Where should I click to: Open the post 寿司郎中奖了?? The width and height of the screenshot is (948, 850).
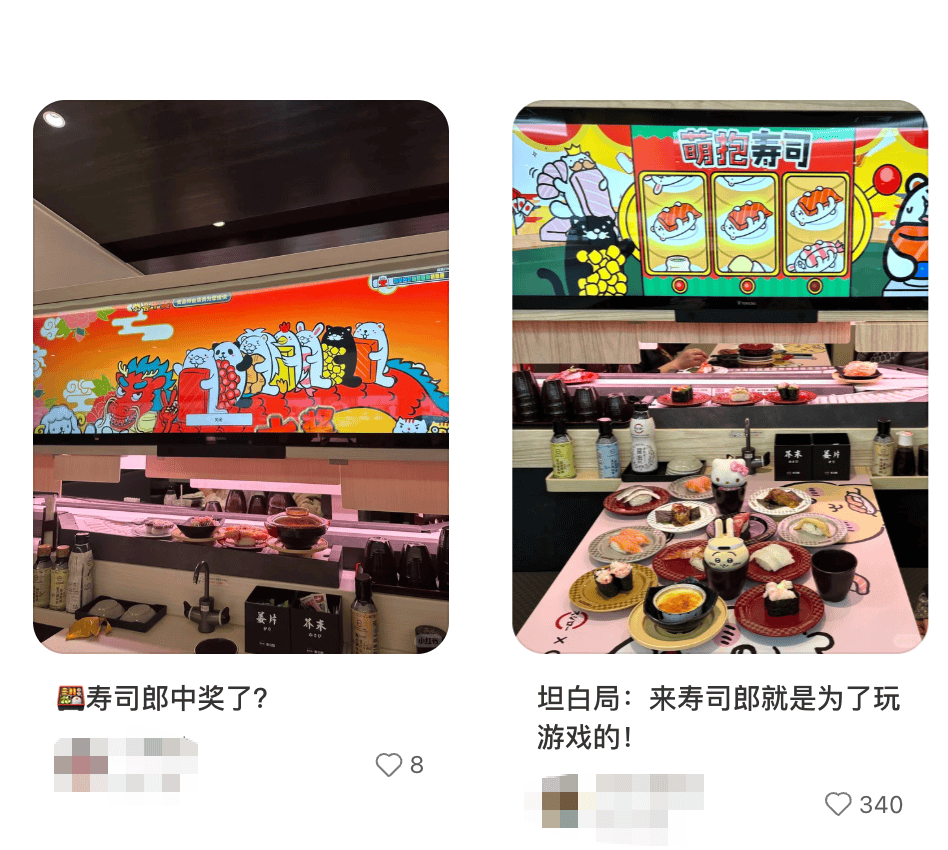[240, 377]
